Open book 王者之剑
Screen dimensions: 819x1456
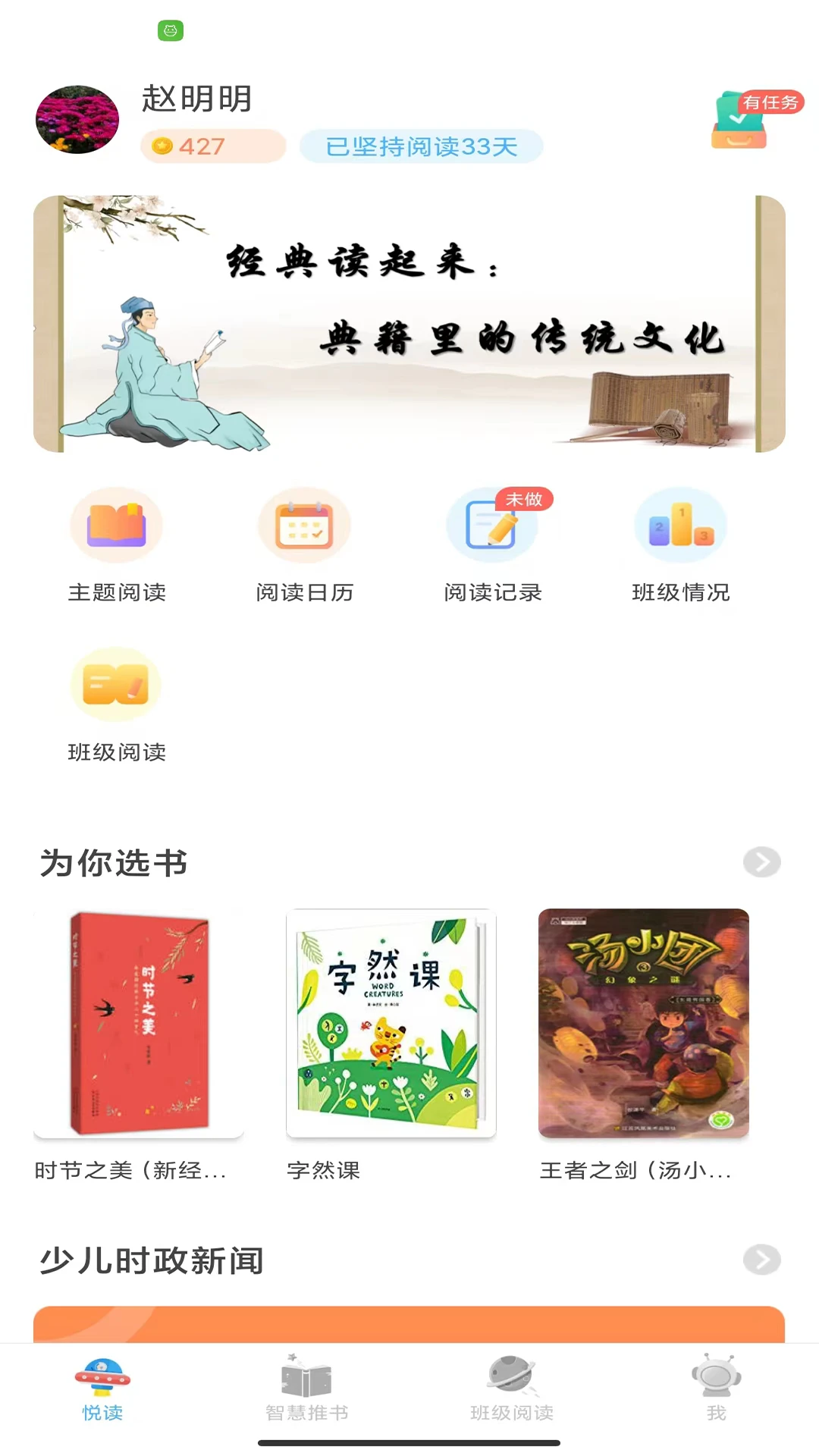tap(643, 1024)
